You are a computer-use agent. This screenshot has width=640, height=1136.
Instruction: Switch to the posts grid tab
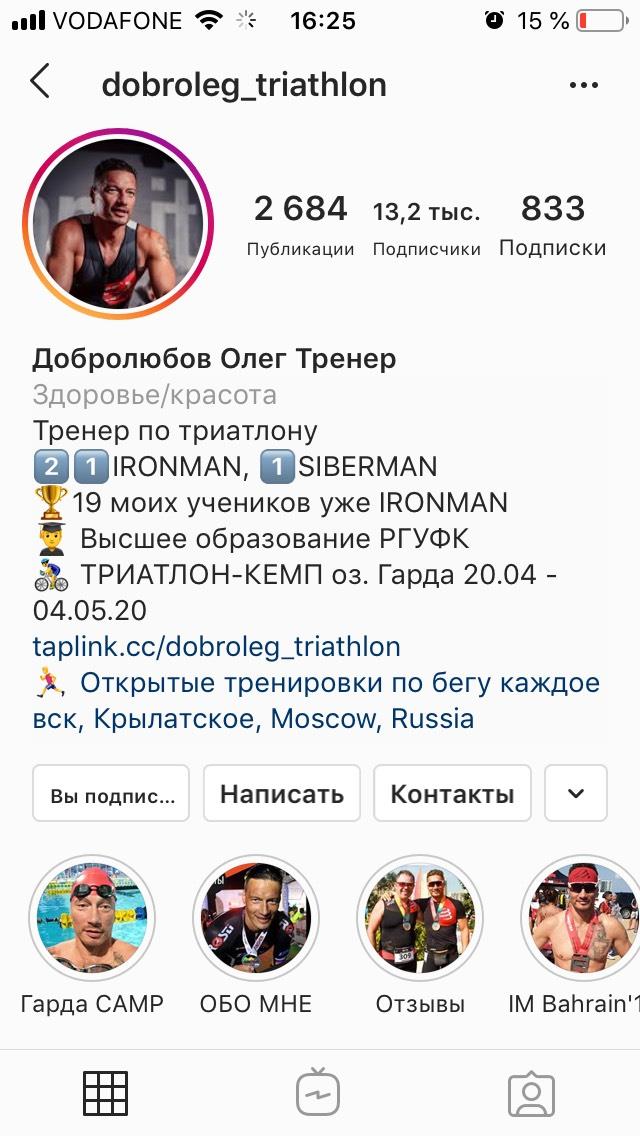coord(105,1094)
